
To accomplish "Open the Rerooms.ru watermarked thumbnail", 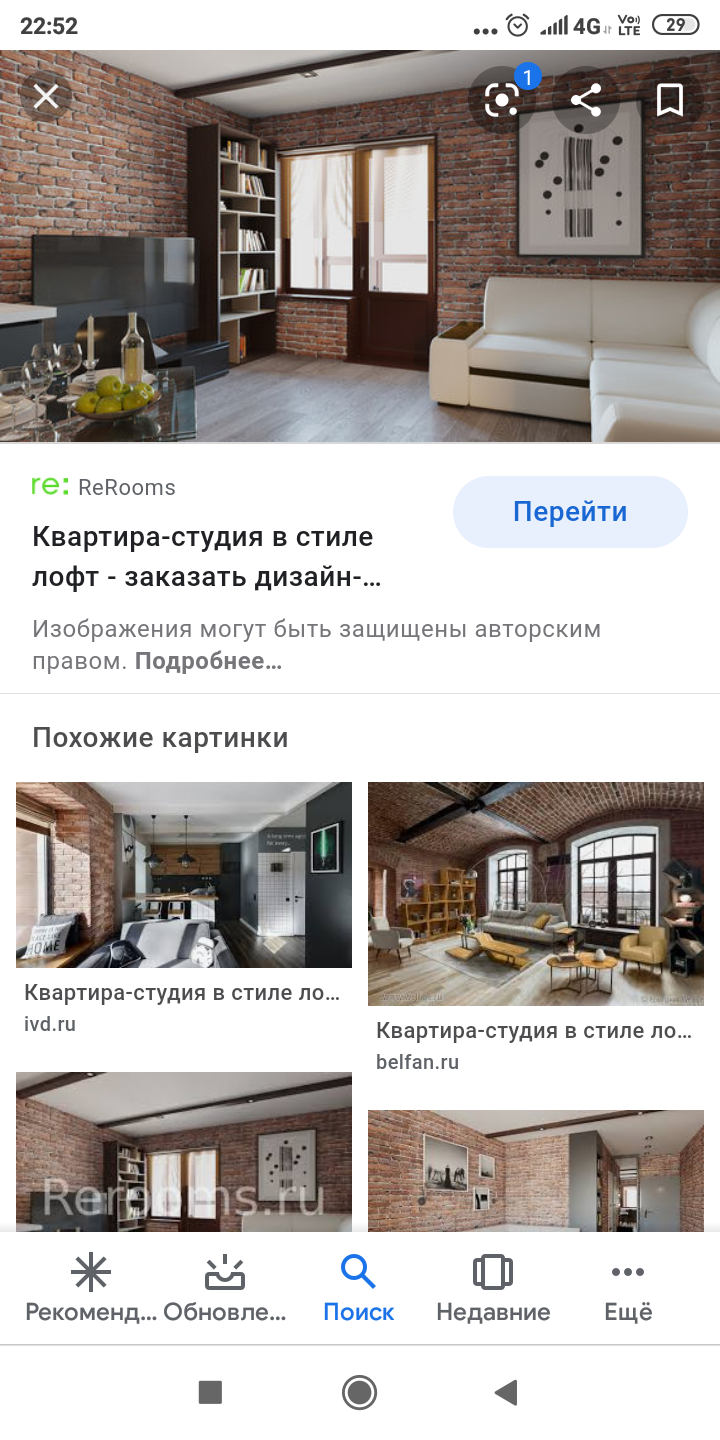I will [184, 1150].
